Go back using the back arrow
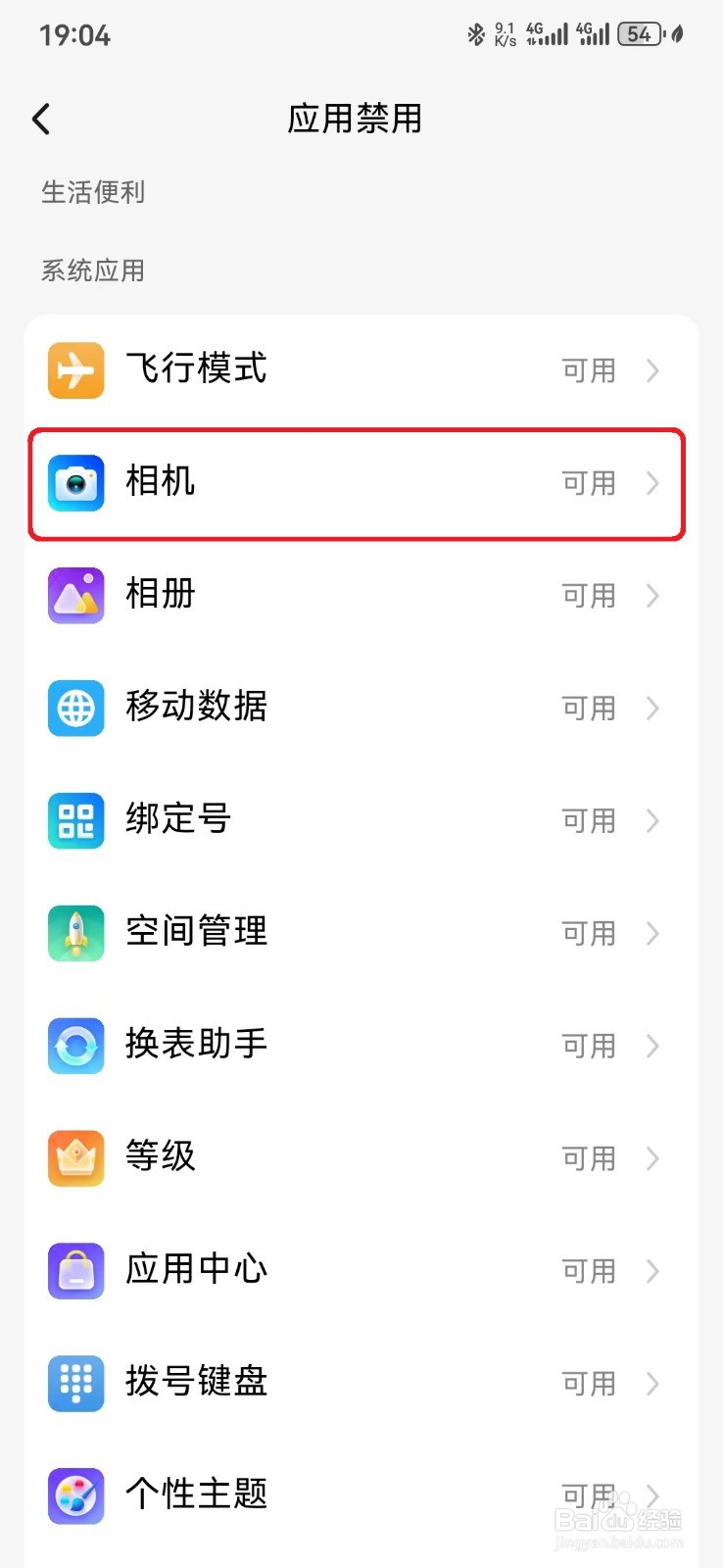Viewport: 723px width, 1568px height. pyautogui.click(x=40, y=118)
